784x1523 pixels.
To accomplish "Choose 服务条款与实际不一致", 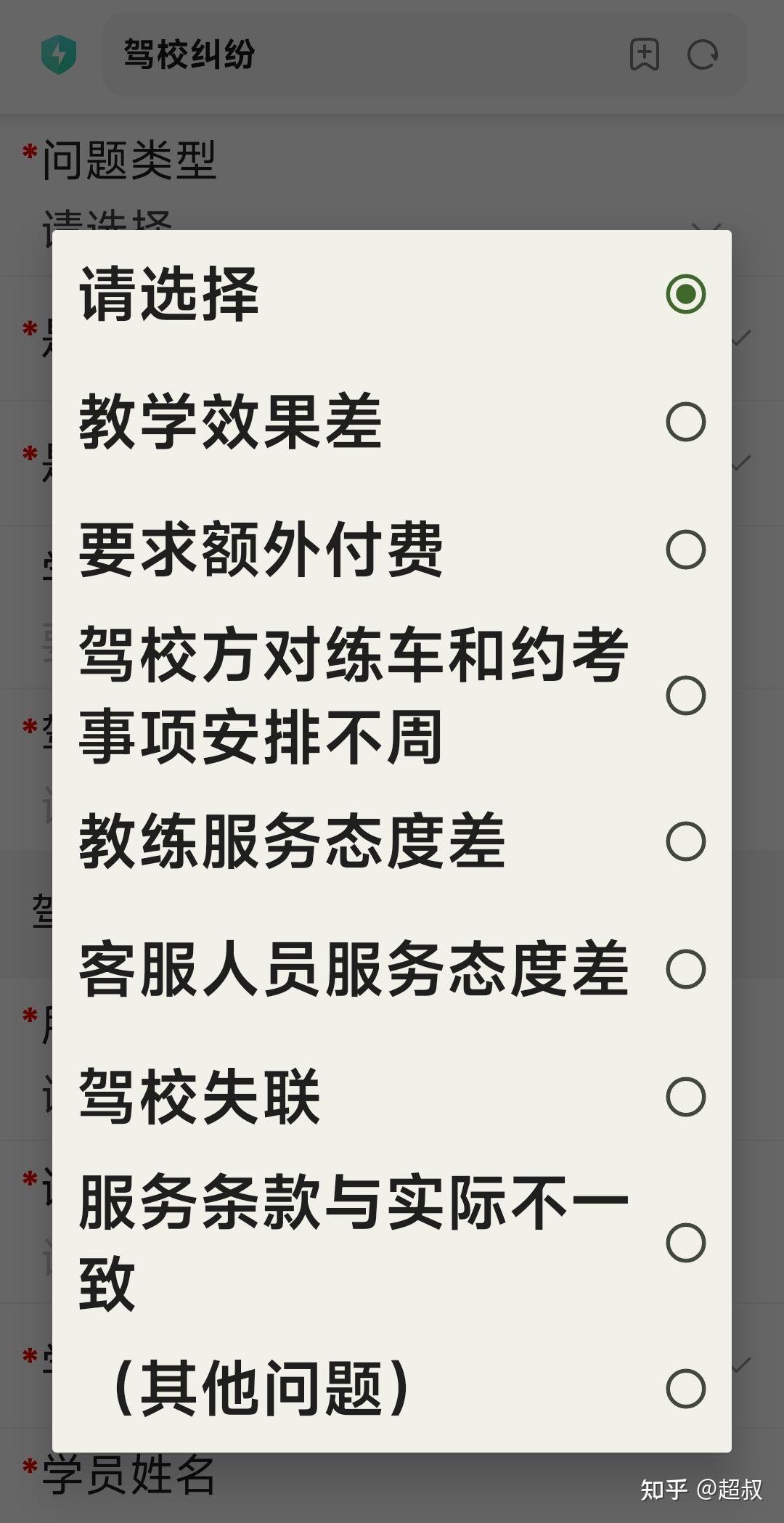I will [x=392, y=1243].
